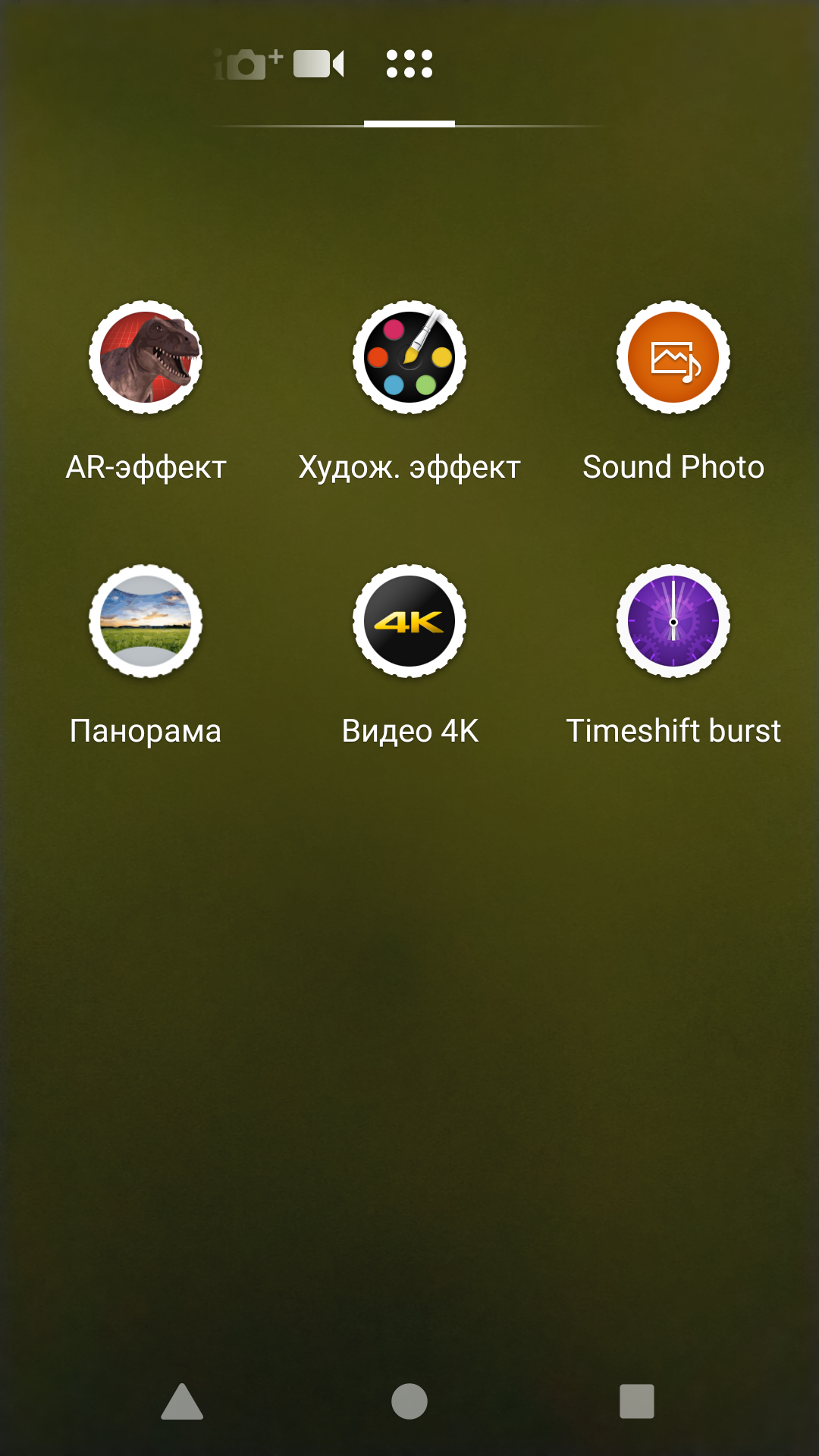This screenshot has width=819, height=1456.
Task: Tap the circle home button
Action: (x=409, y=1401)
